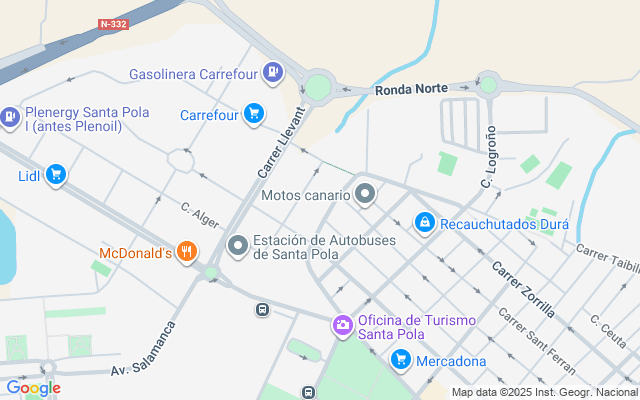640x400 pixels.
Task: Open the Gasolinera Carrefour gas station marker
Action: coord(272,72)
